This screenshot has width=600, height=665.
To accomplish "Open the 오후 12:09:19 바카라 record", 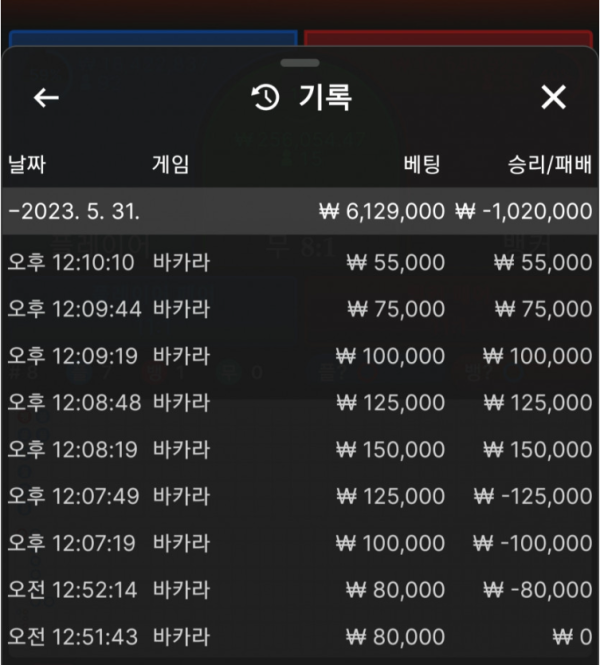I will click(x=300, y=356).
